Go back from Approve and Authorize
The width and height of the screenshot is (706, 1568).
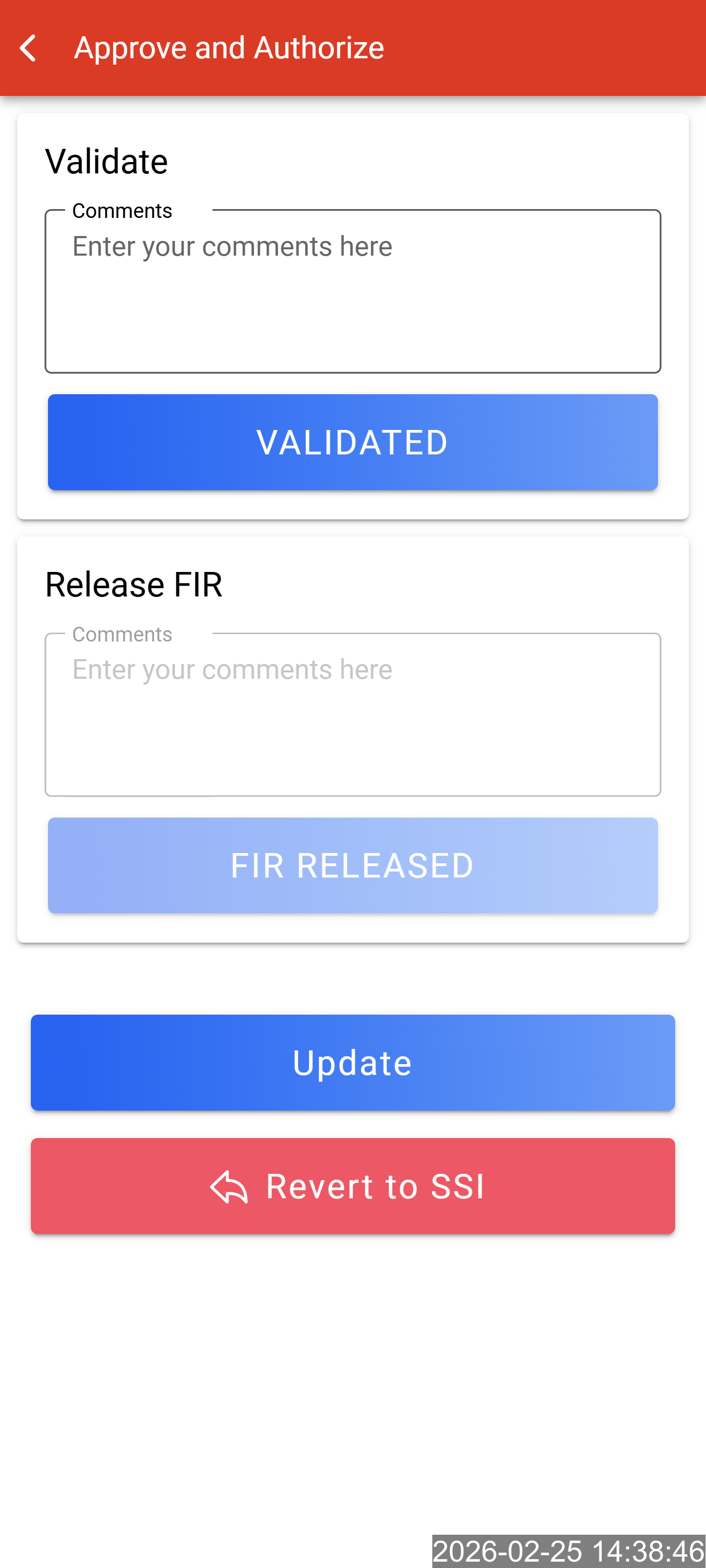click(x=28, y=48)
